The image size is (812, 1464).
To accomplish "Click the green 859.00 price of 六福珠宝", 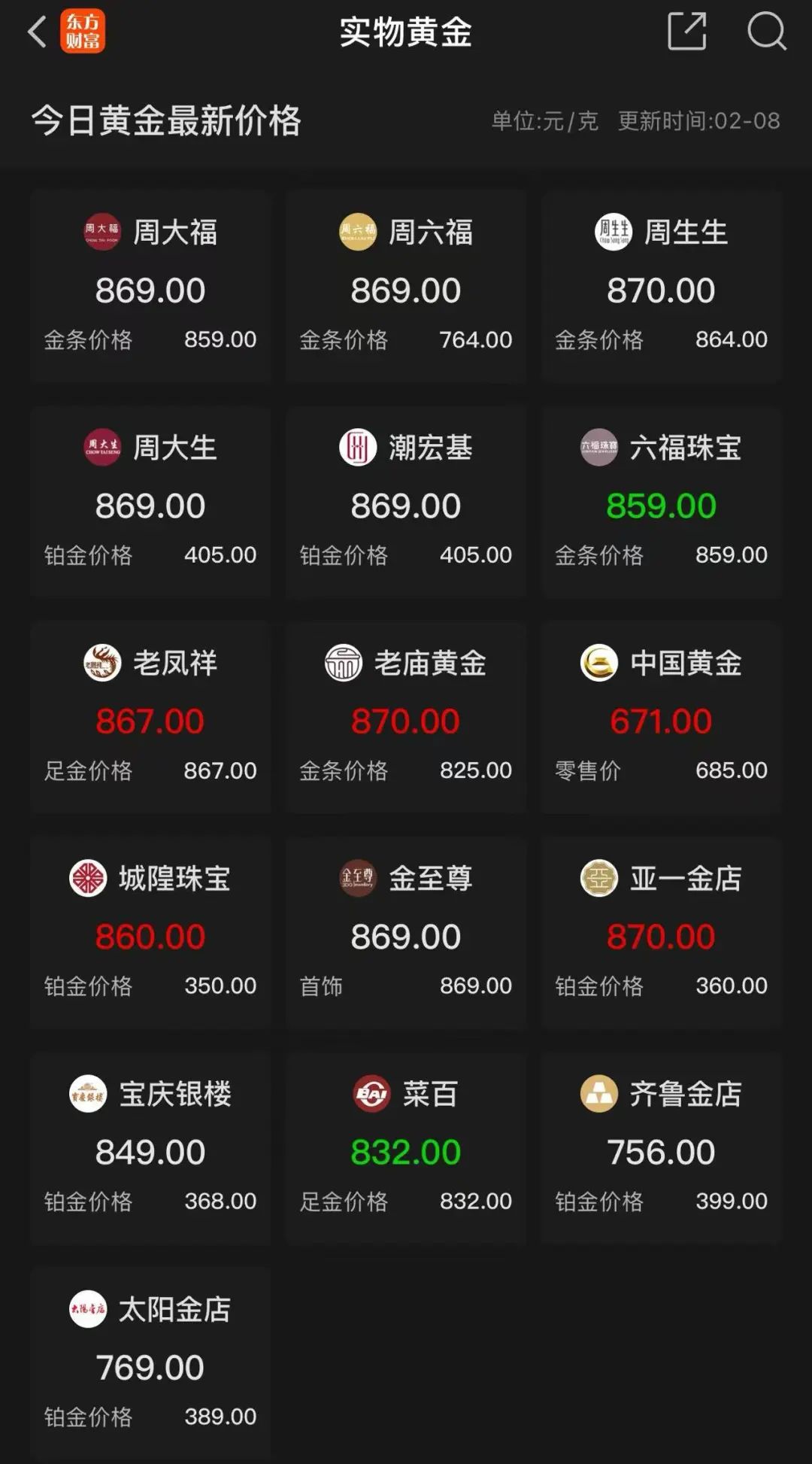I will 660,503.
